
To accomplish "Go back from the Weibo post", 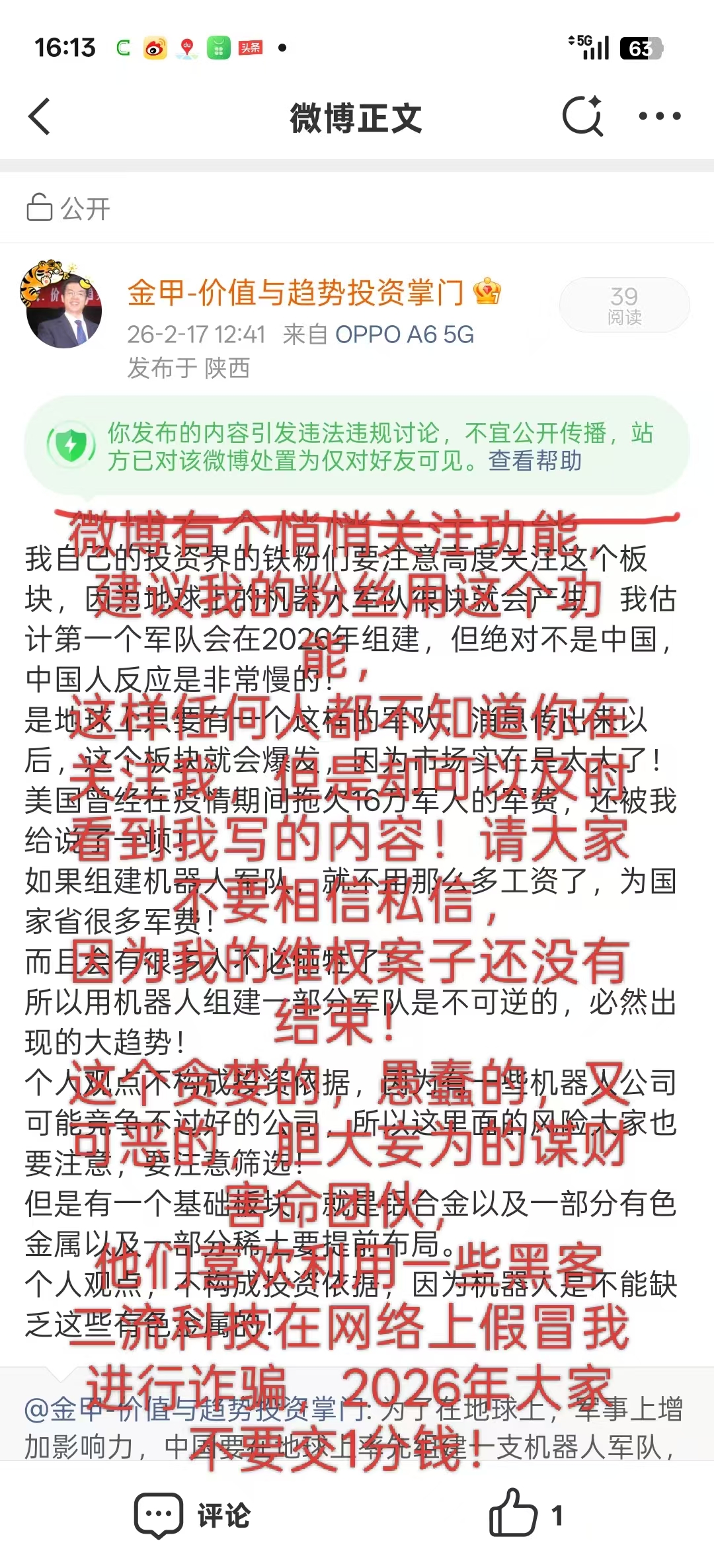I will coord(40,117).
